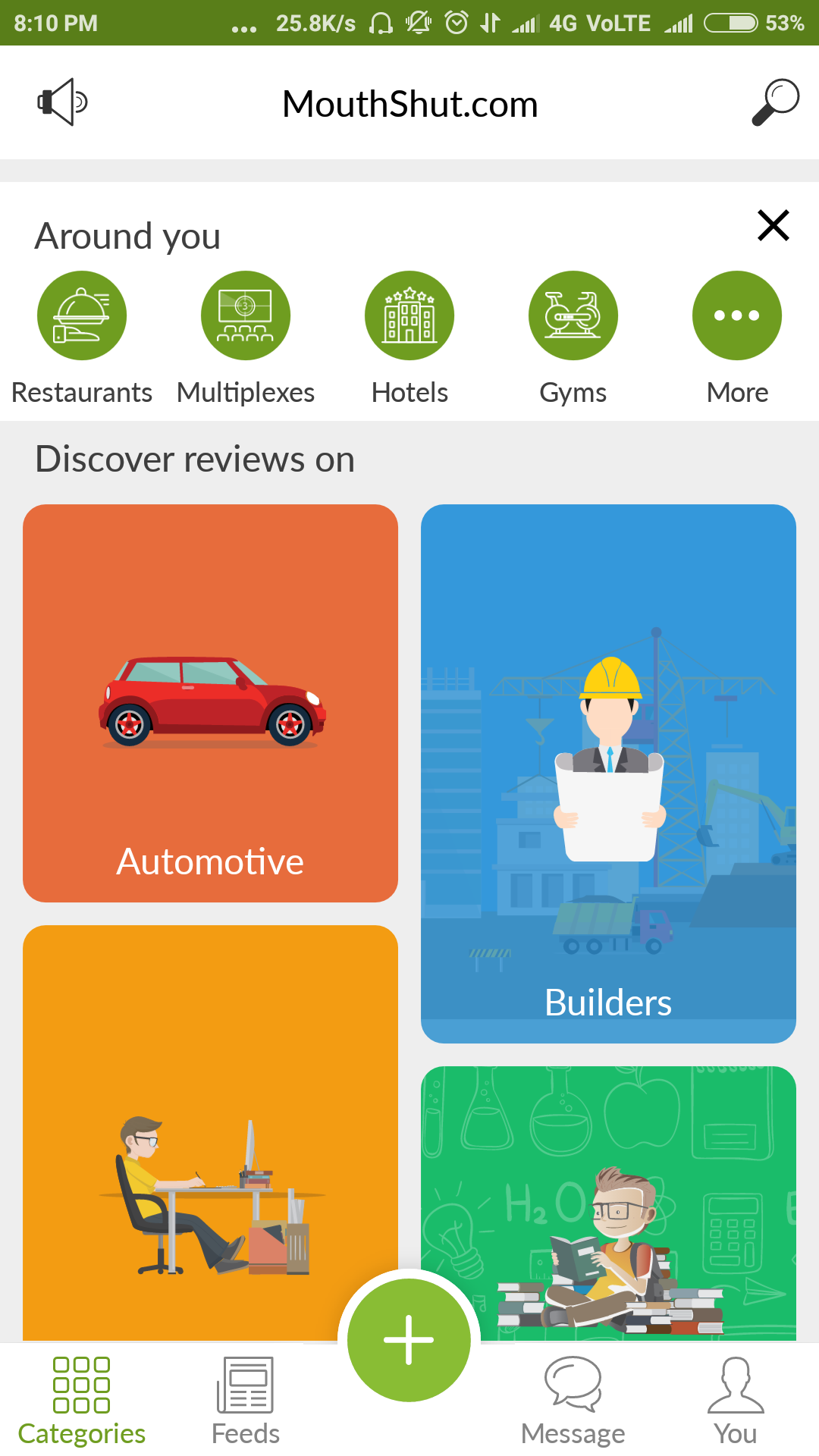This screenshot has width=819, height=1456.
Task: Go to the Message tab
Action: pyautogui.click(x=573, y=1401)
